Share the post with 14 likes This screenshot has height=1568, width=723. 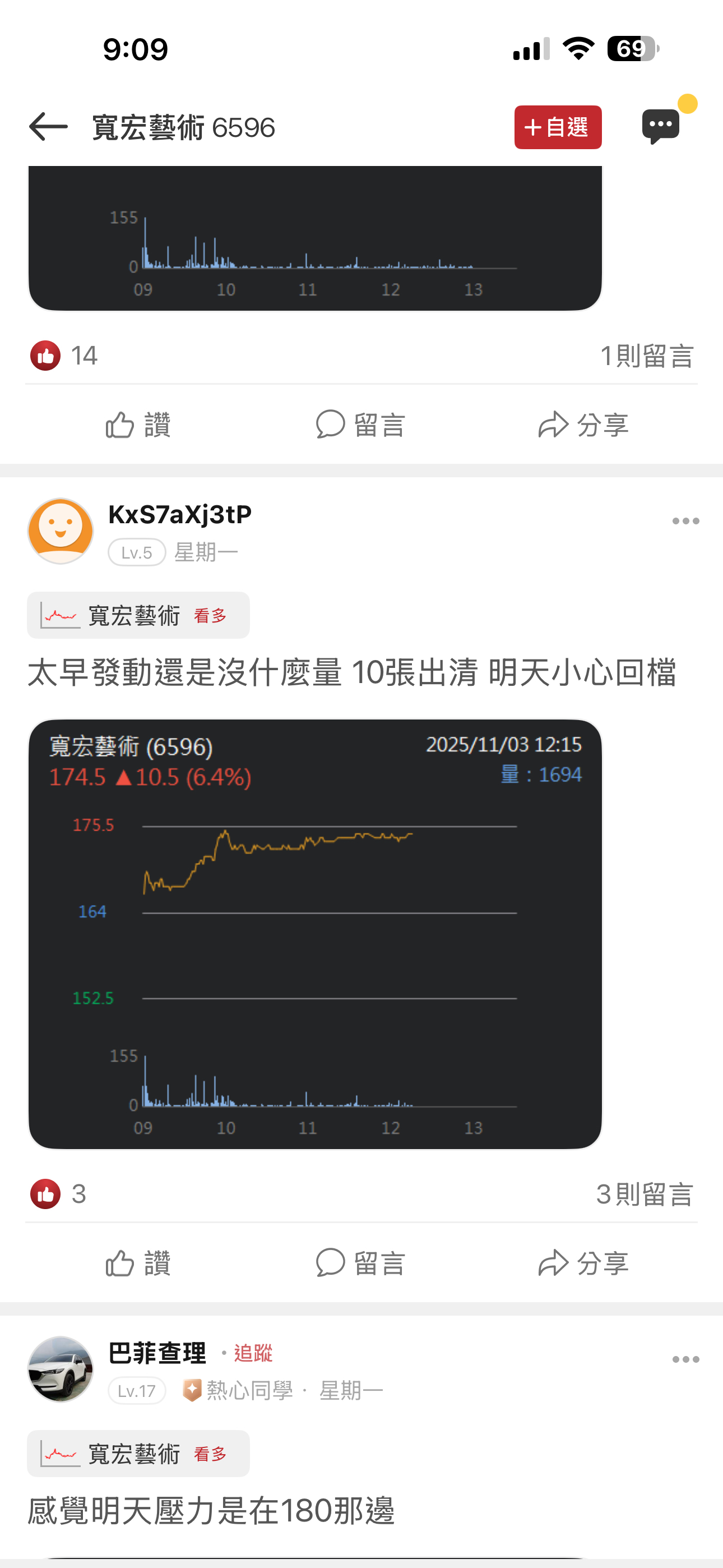[x=583, y=425]
